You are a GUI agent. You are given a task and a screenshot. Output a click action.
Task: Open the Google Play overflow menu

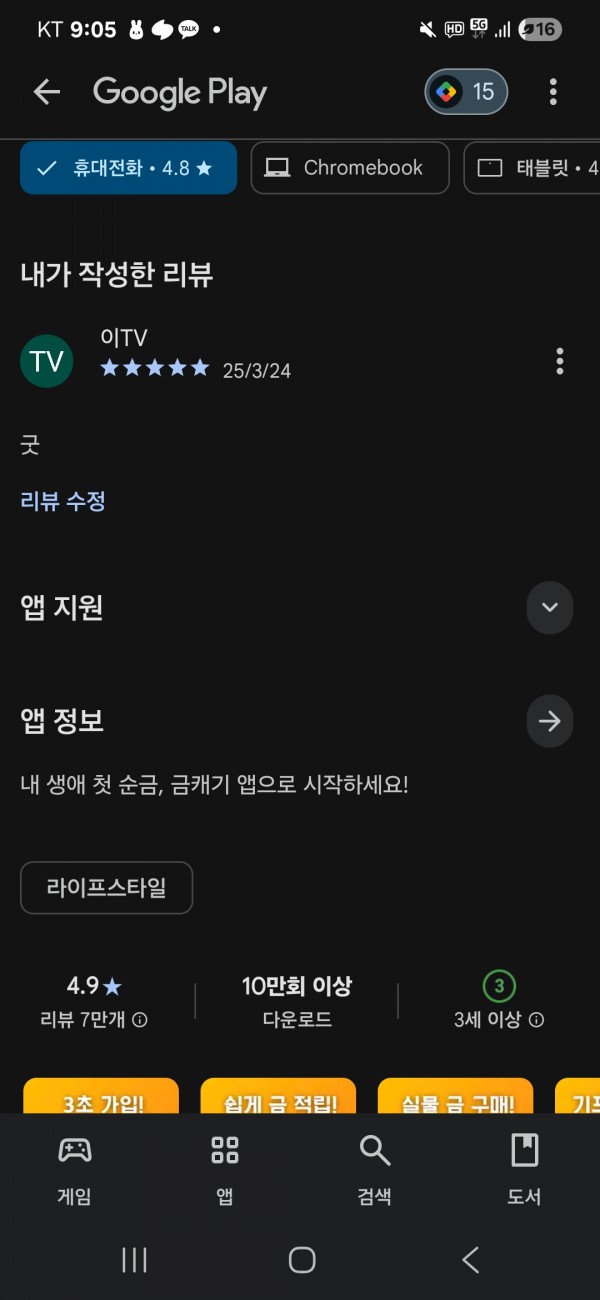[x=553, y=93]
